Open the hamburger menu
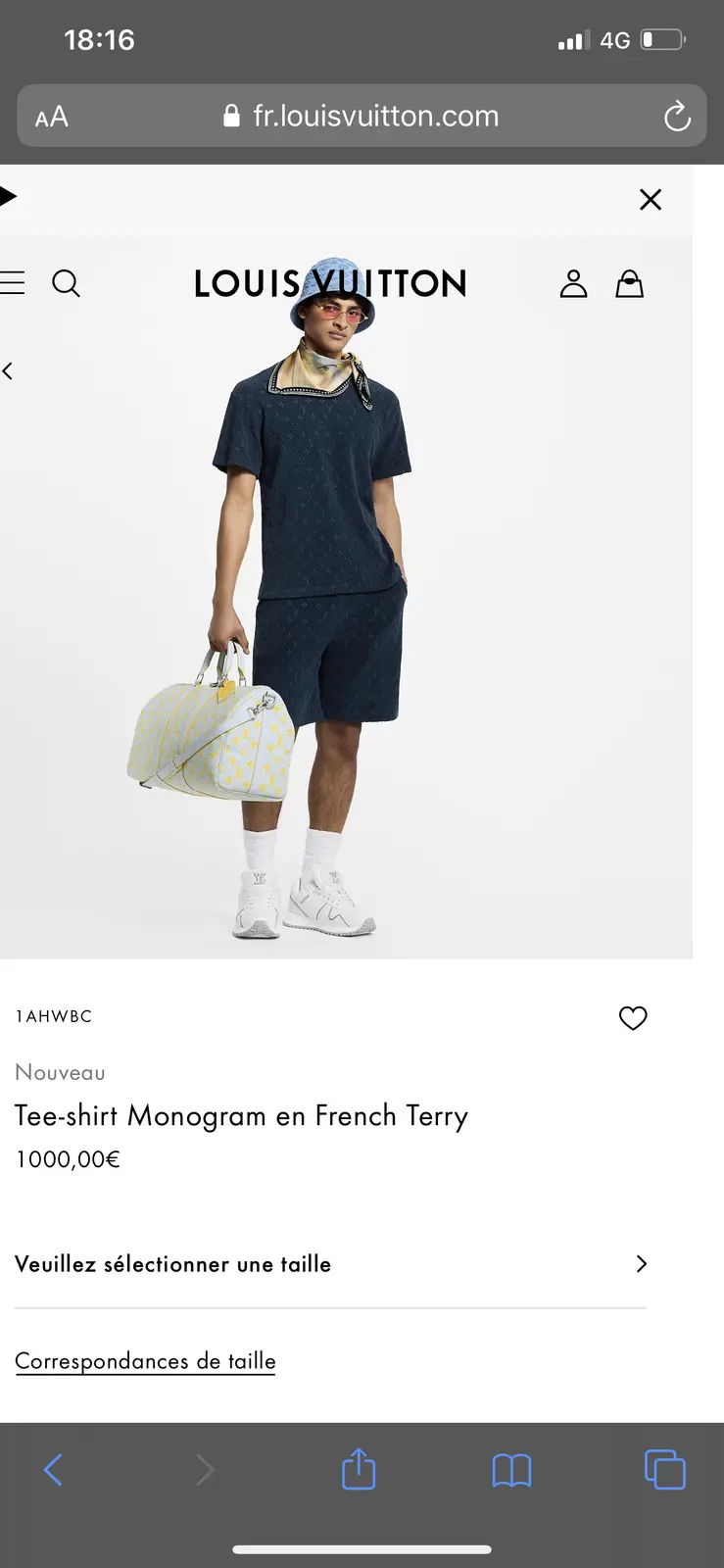The width and height of the screenshot is (724, 1568). (x=12, y=283)
